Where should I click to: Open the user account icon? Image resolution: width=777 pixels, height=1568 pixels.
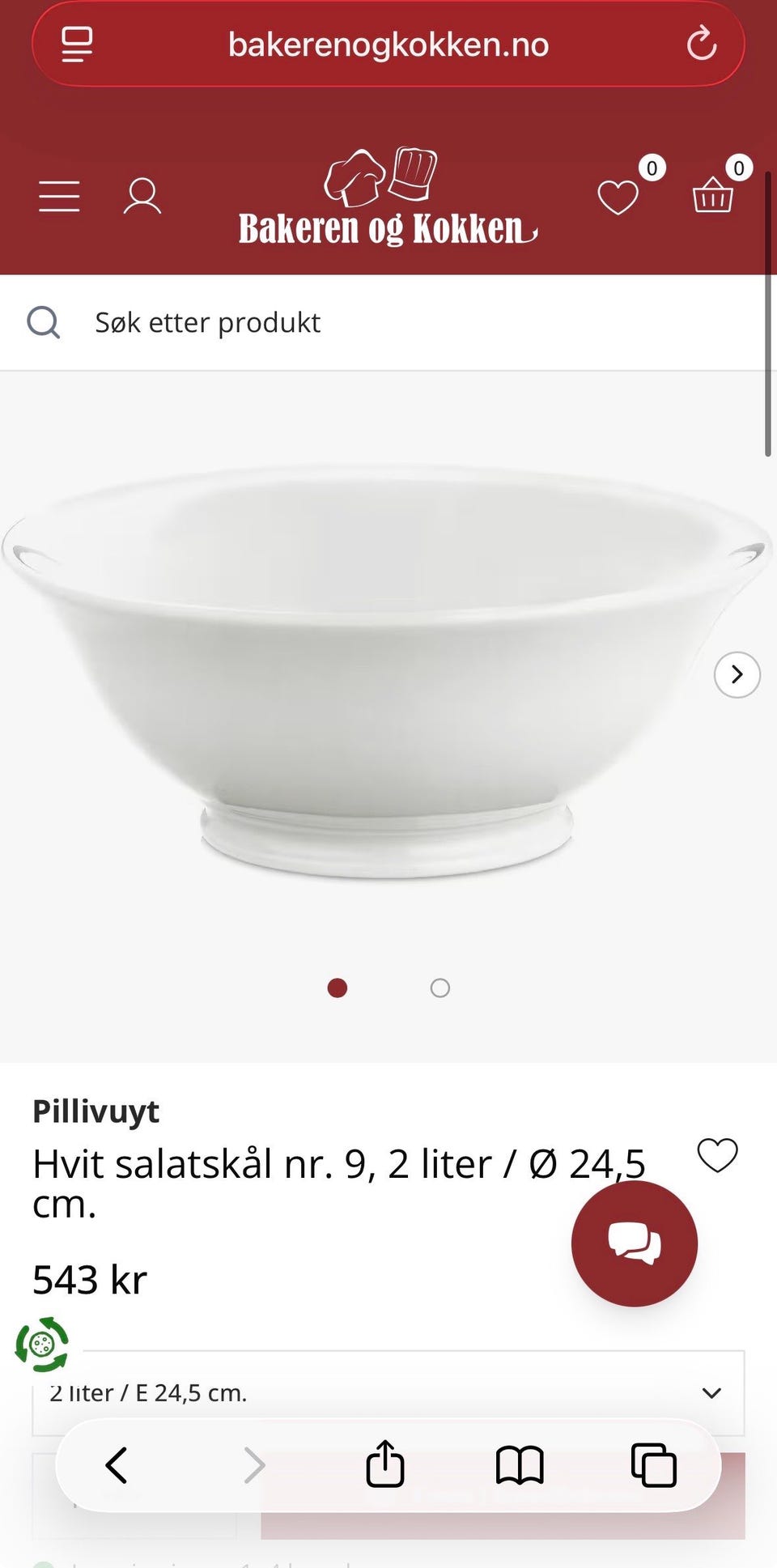(142, 196)
